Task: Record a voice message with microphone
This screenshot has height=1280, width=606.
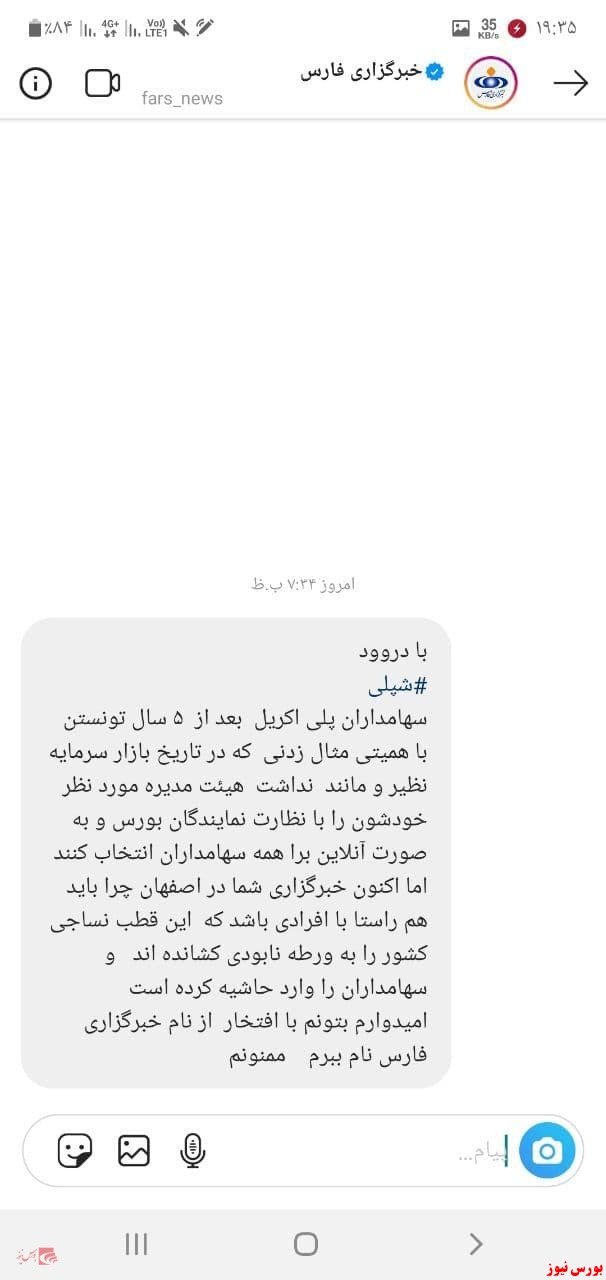Action: (193, 1151)
